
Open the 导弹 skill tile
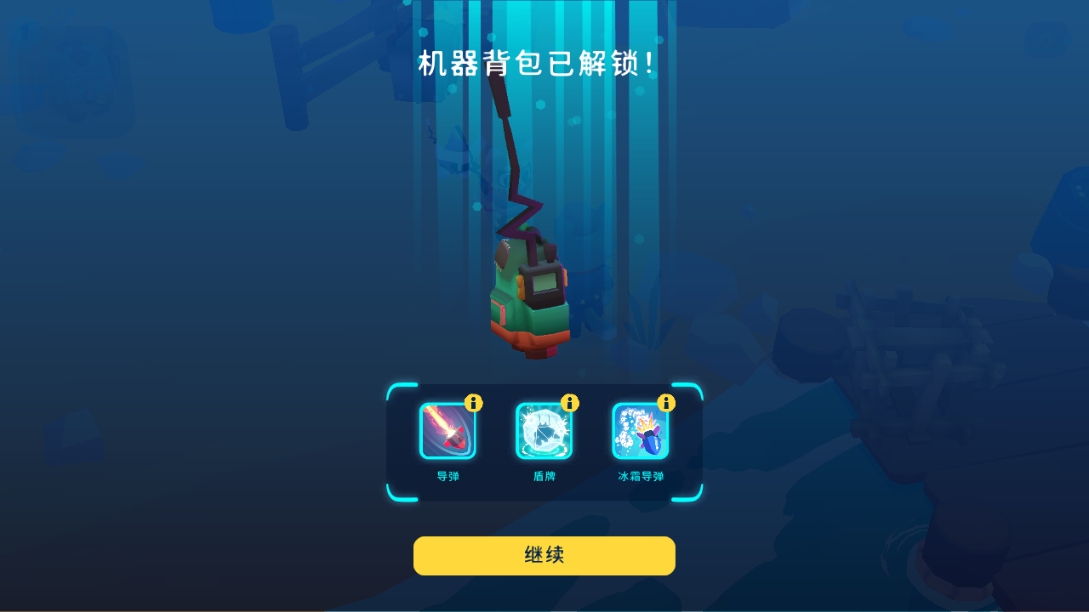coord(447,432)
